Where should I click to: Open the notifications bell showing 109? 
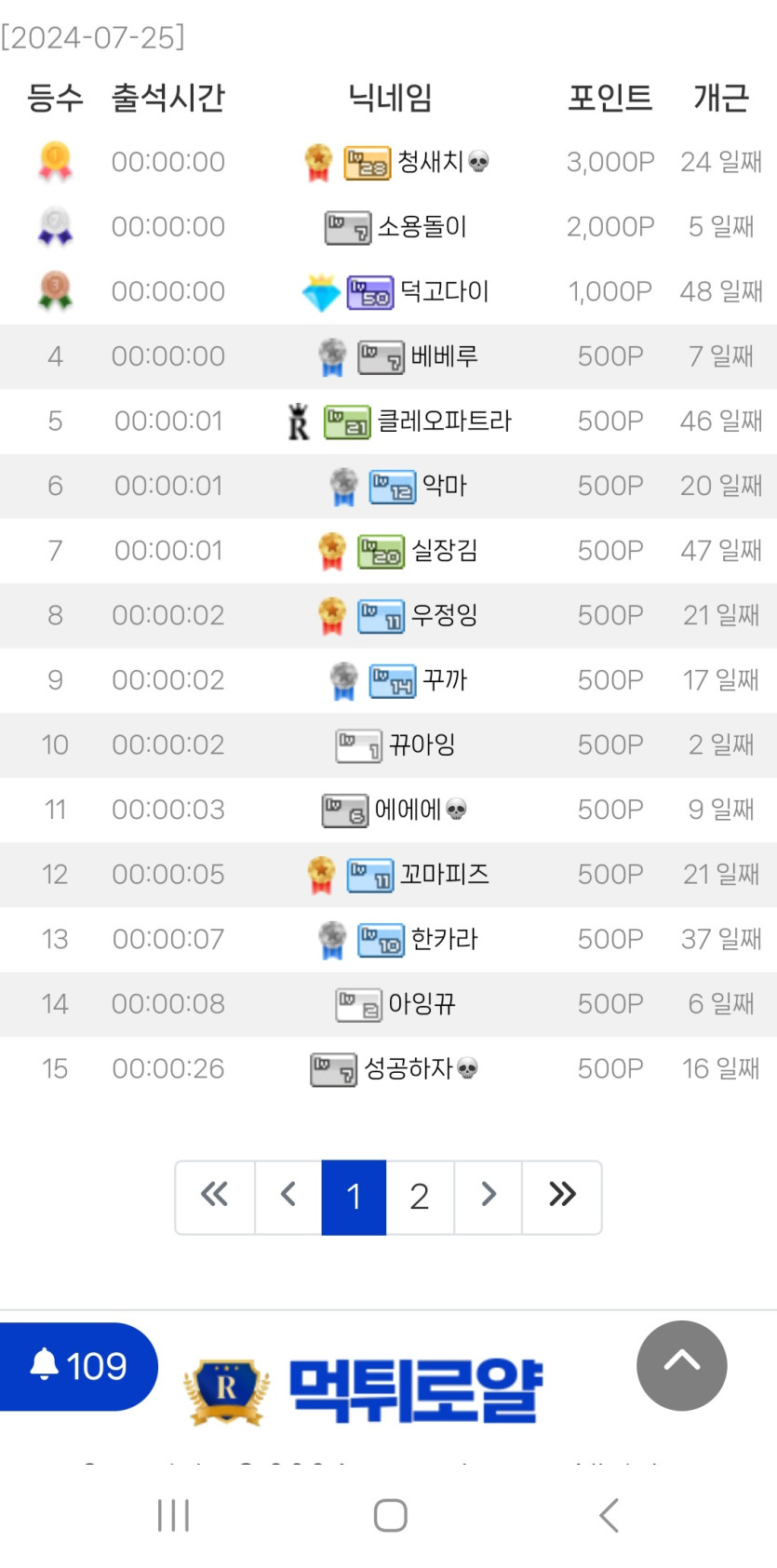78,1366
